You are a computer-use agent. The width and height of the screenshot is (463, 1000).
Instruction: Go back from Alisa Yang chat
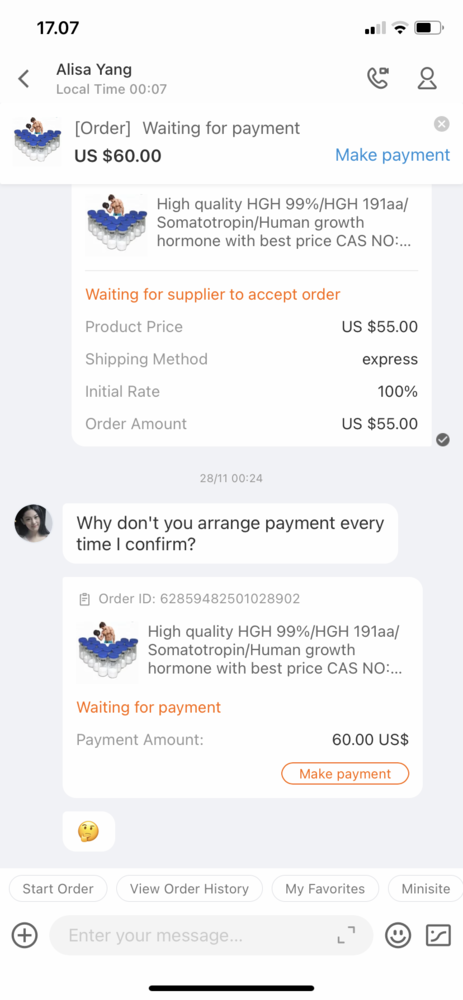pos(24,79)
